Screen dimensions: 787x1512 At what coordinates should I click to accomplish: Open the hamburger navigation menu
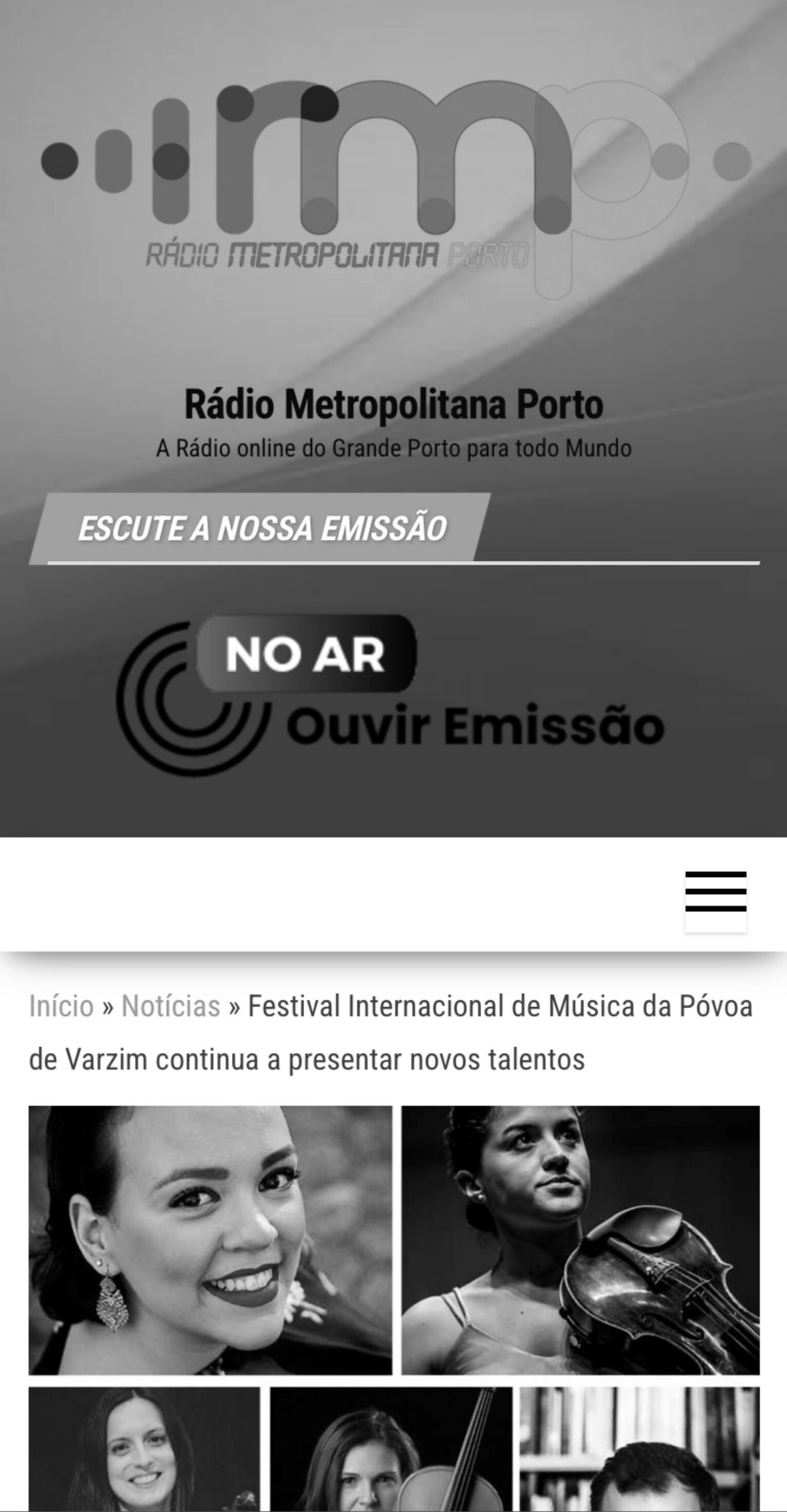[716, 900]
